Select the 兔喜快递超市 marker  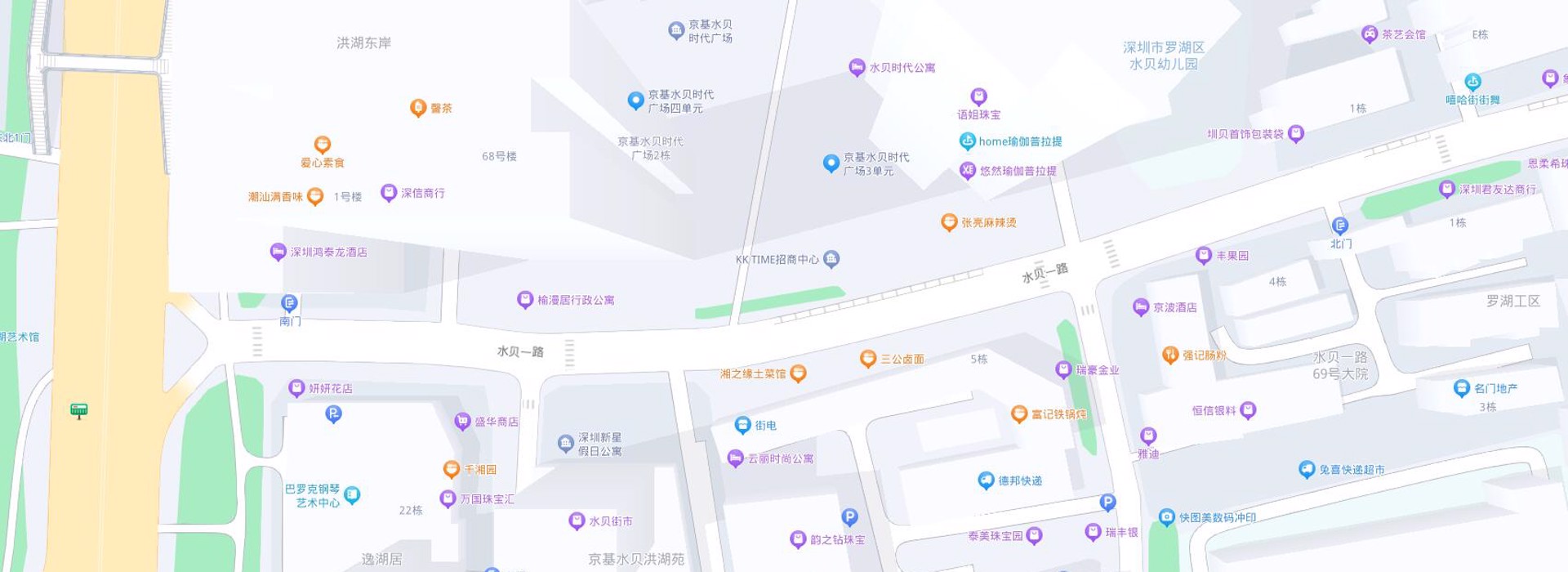(x=1307, y=469)
